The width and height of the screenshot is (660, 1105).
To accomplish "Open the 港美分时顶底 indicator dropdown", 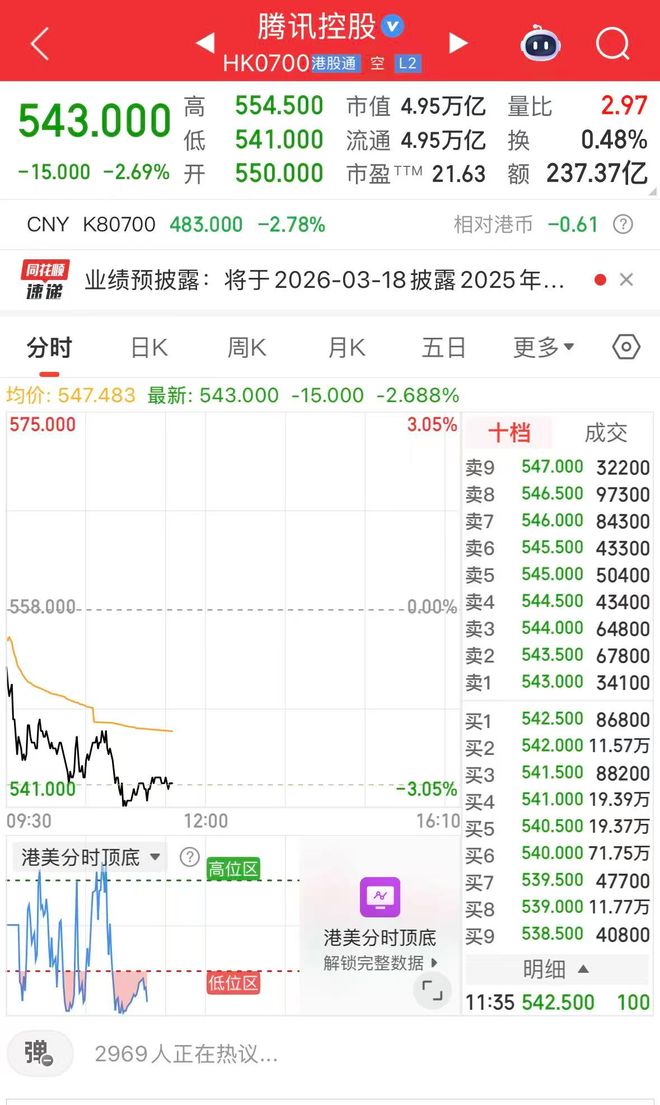I will click(x=92, y=857).
